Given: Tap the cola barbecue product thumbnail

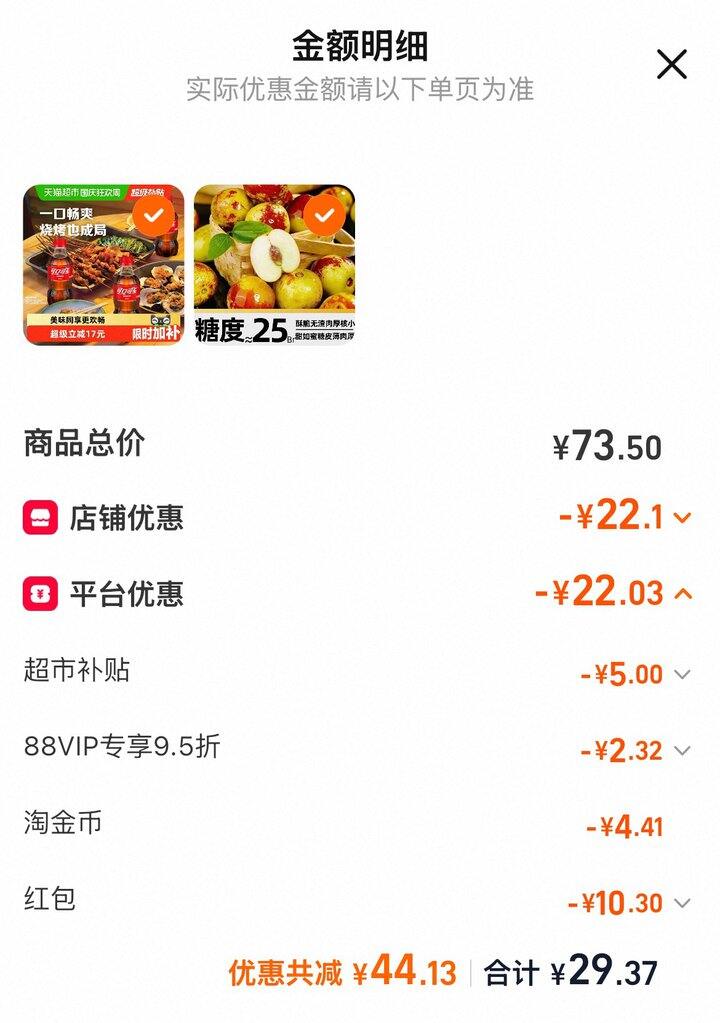Looking at the screenshot, I should 104,264.
